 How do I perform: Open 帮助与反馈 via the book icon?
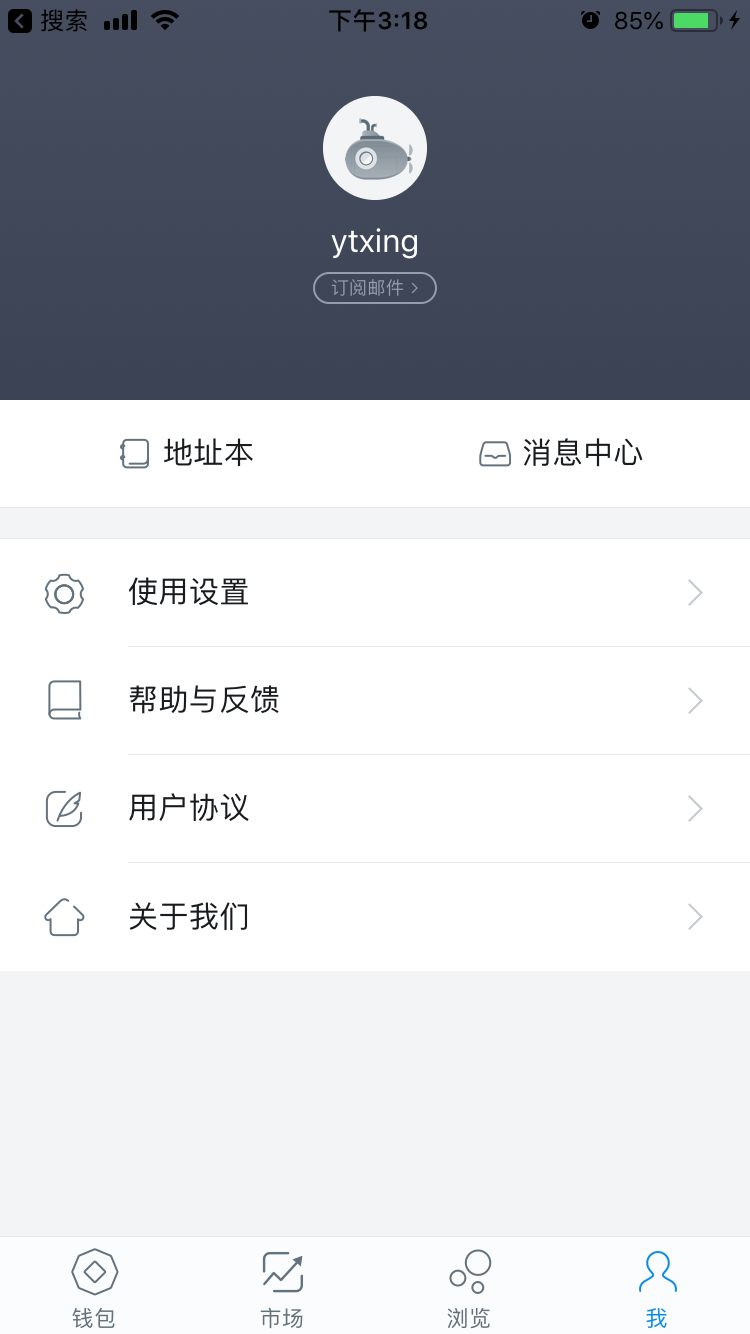[64, 700]
